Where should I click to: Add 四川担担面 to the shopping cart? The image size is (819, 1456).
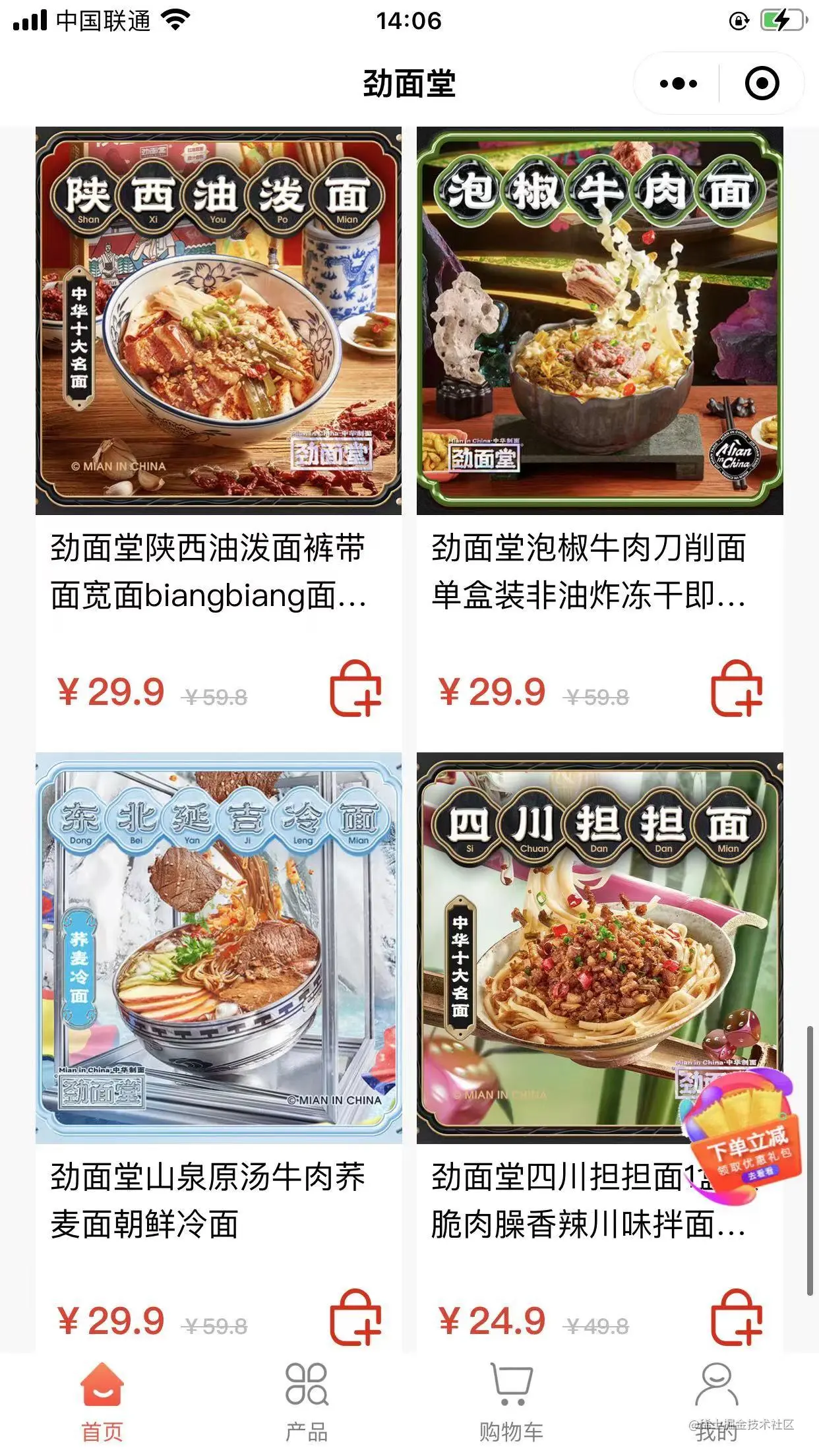point(737,1317)
